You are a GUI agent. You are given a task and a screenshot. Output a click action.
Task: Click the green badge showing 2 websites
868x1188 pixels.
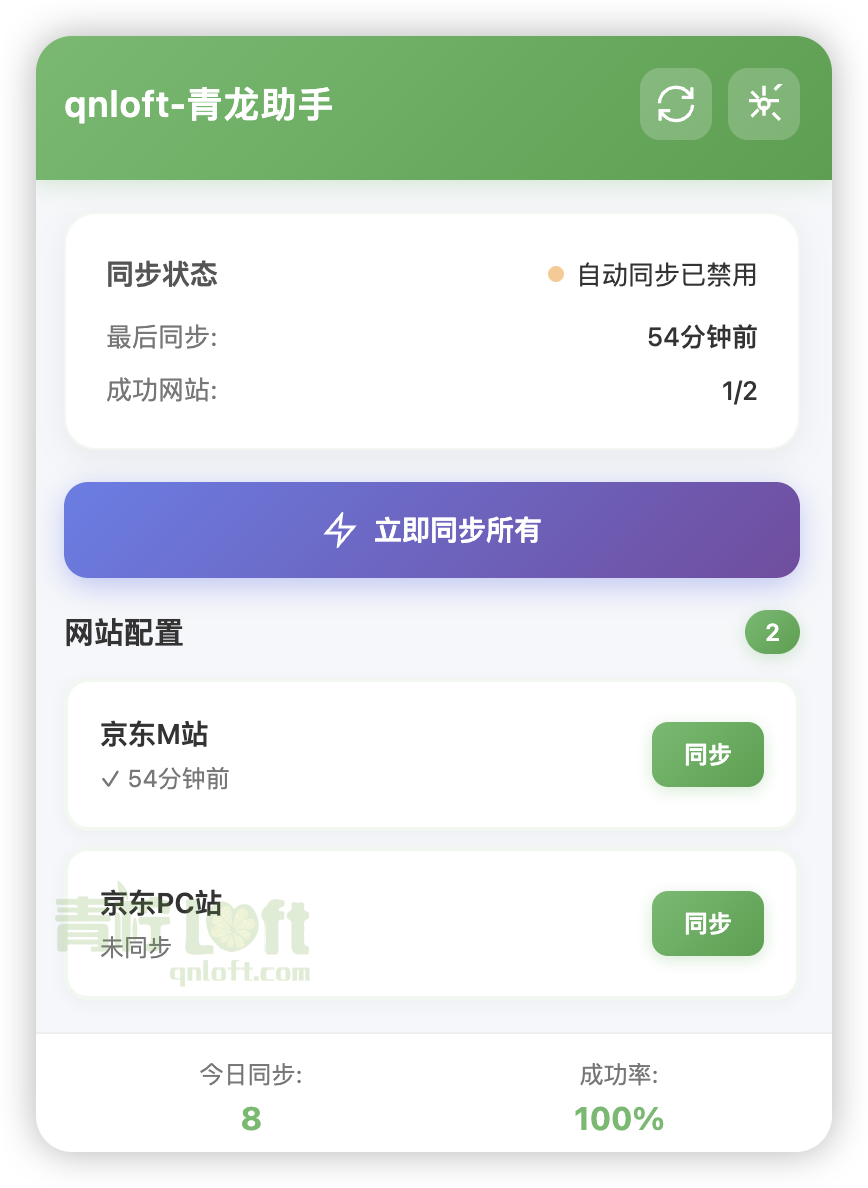pyautogui.click(x=772, y=632)
